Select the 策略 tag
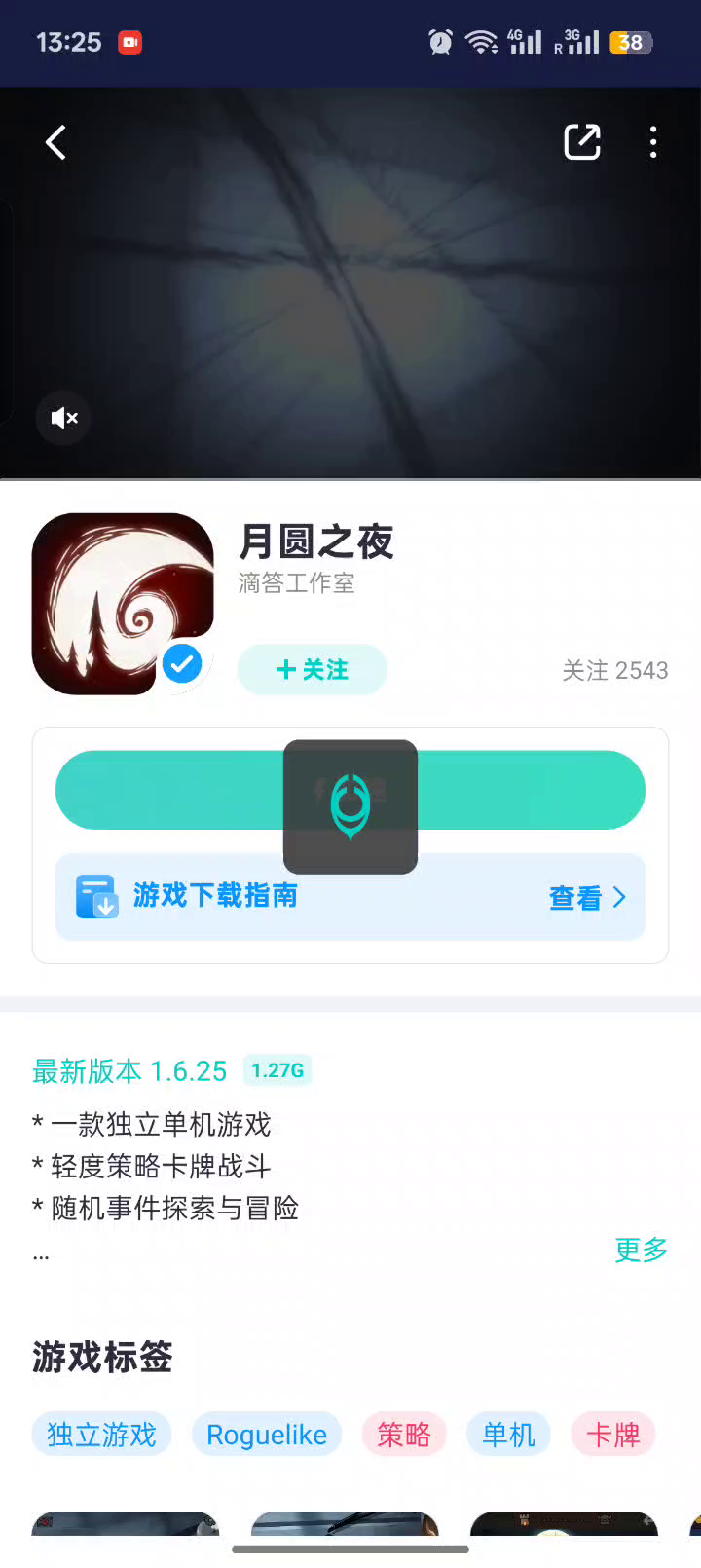This screenshot has width=701, height=1568. tap(404, 1435)
